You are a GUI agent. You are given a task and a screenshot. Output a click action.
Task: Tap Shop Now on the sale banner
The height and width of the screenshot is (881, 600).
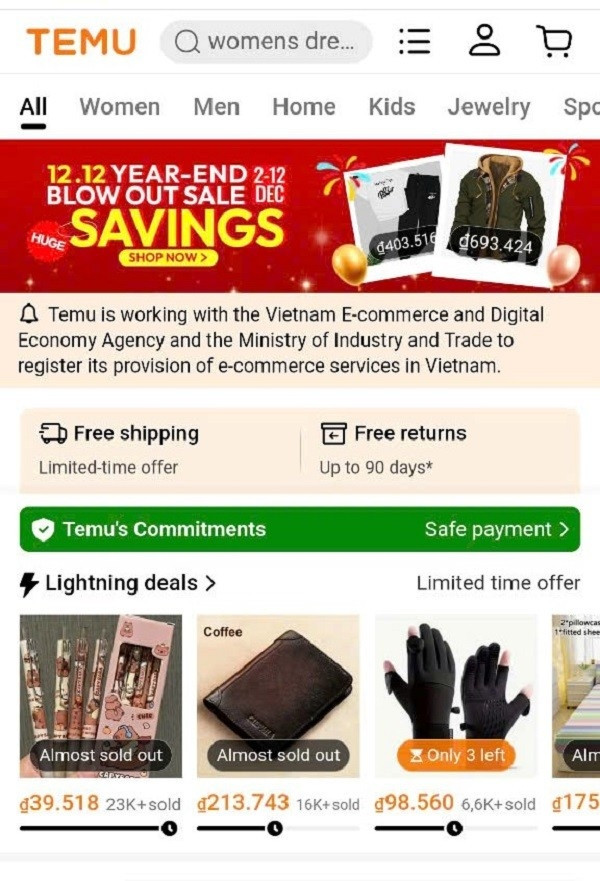click(x=167, y=258)
